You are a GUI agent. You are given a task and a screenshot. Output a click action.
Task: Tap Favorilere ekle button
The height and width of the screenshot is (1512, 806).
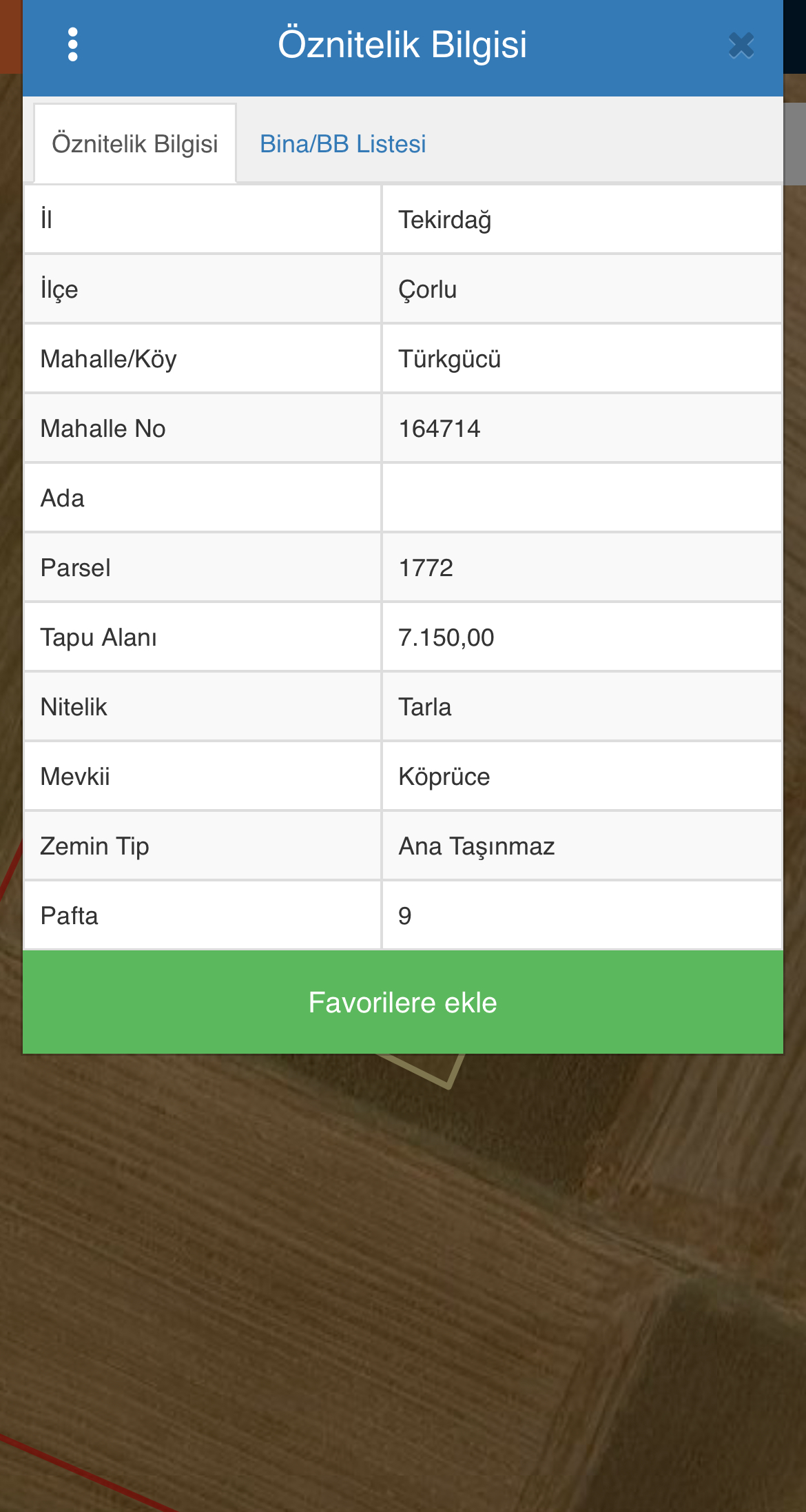tap(403, 1002)
